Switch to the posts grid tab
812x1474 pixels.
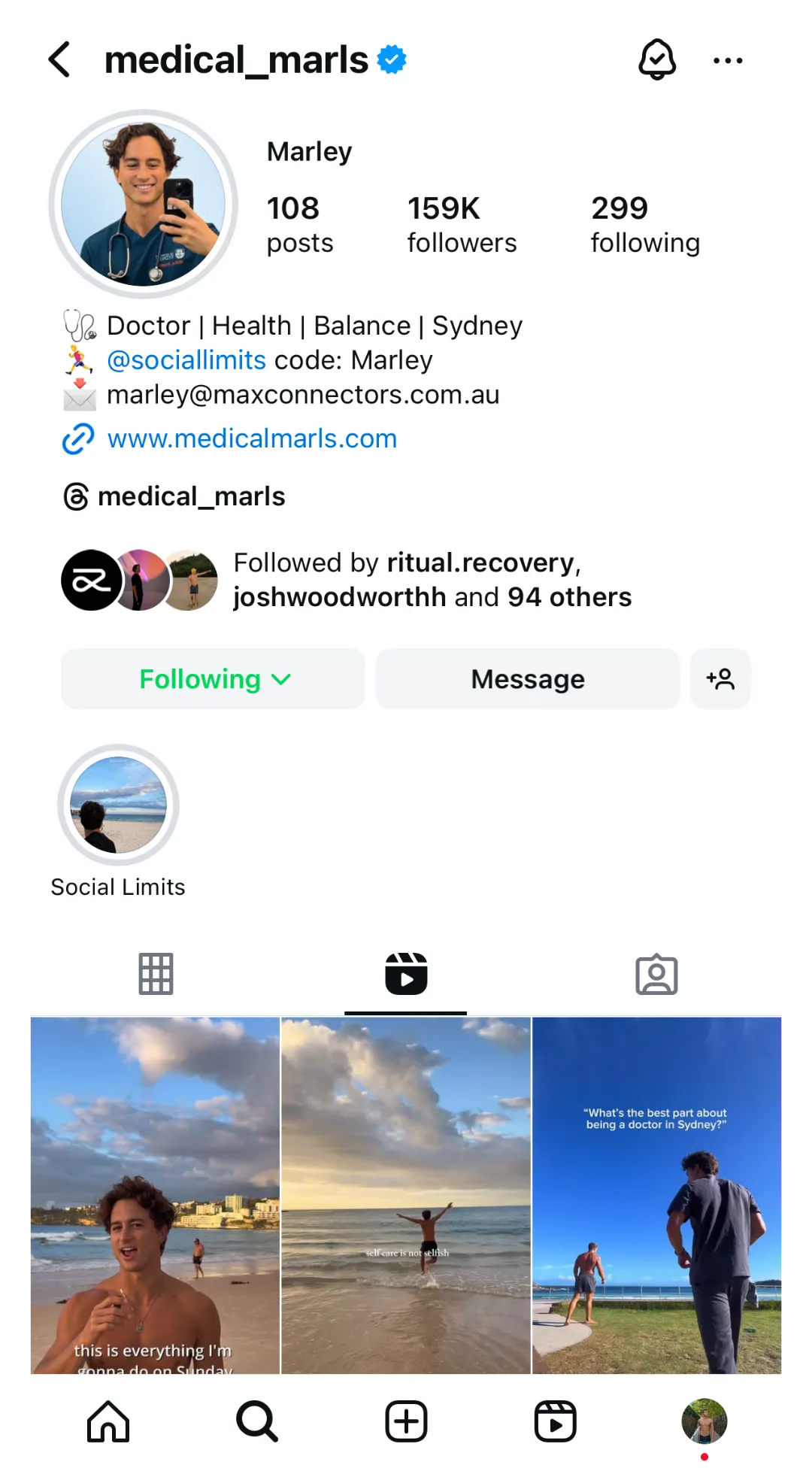pyautogui.click(x=156, y=974)
